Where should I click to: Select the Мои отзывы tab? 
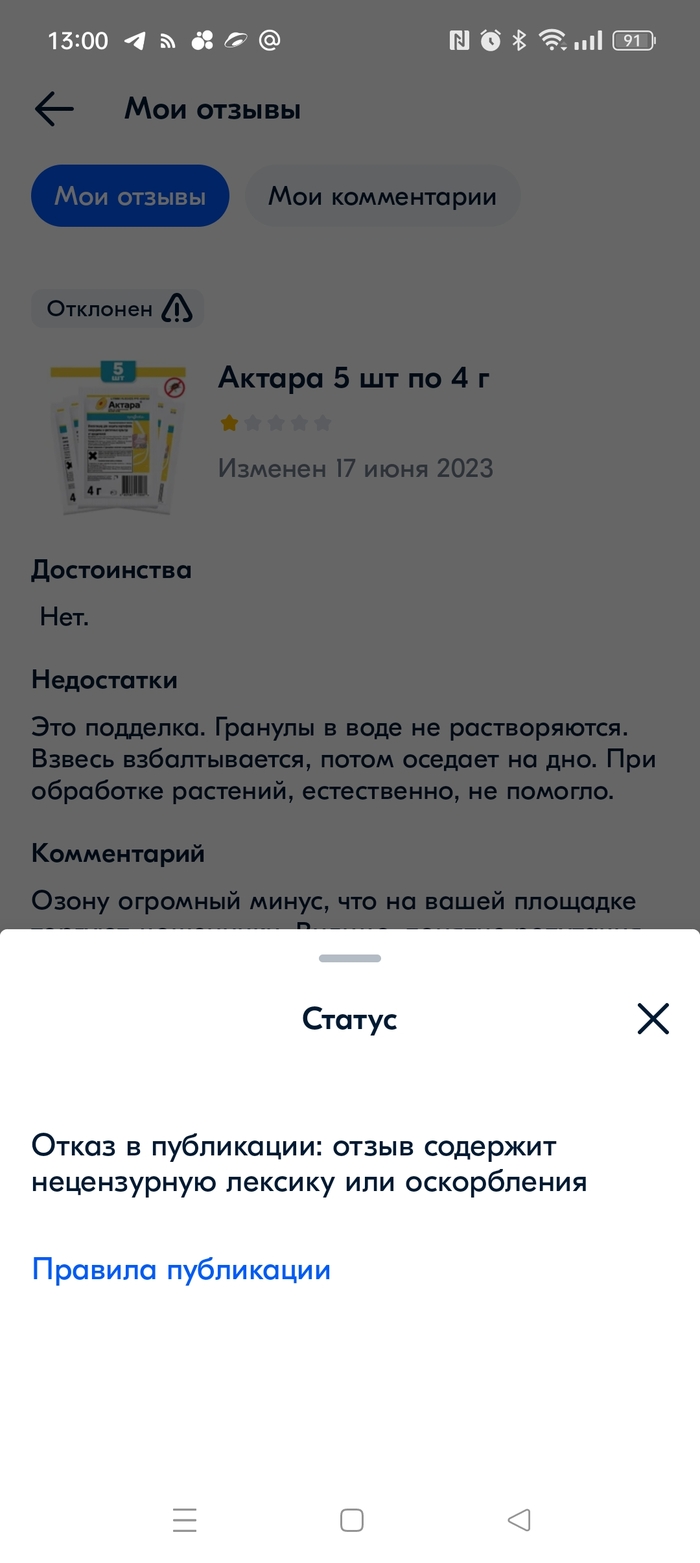130,196
